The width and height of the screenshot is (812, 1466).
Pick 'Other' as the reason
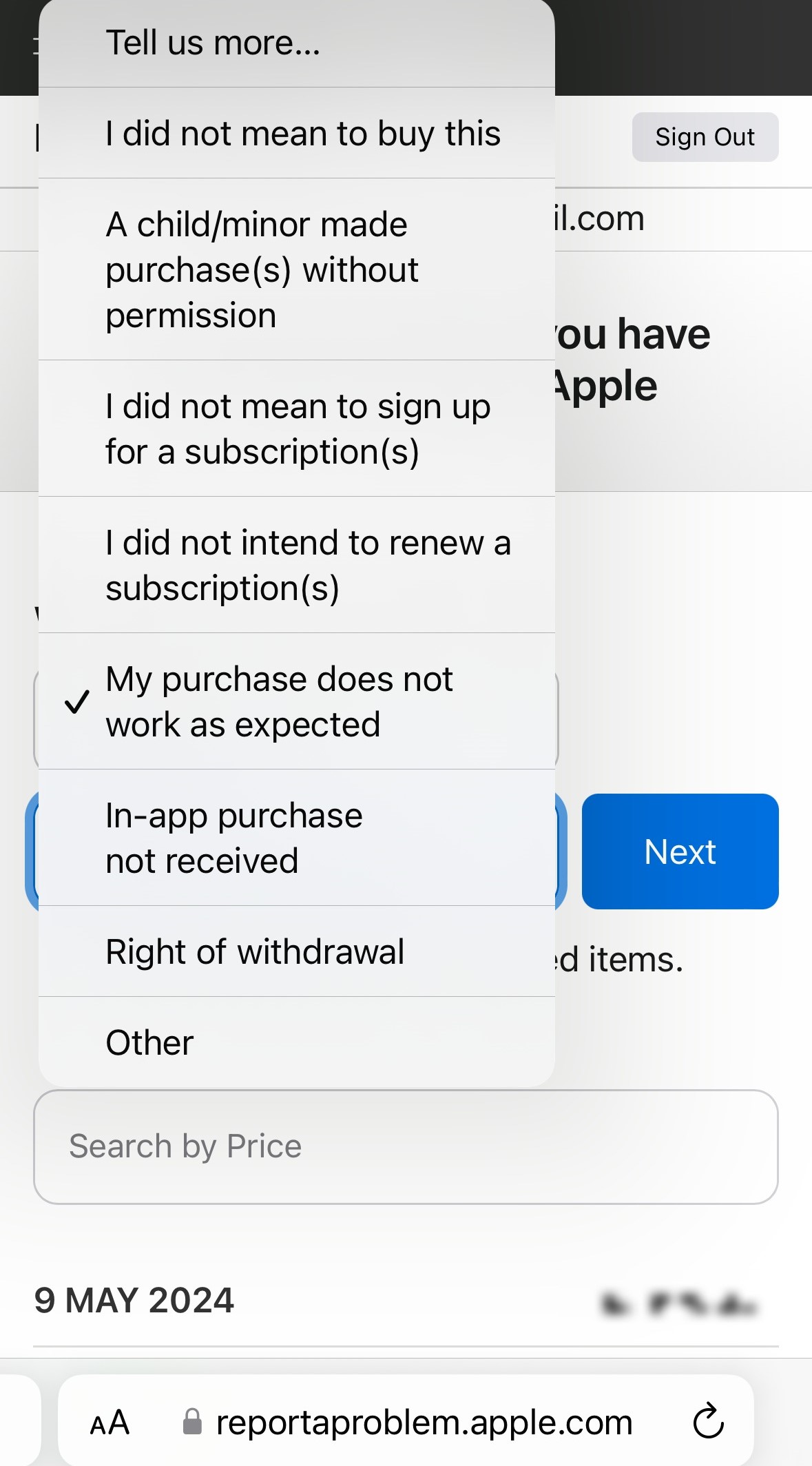pyautogui.click(x=297, y=1042)
